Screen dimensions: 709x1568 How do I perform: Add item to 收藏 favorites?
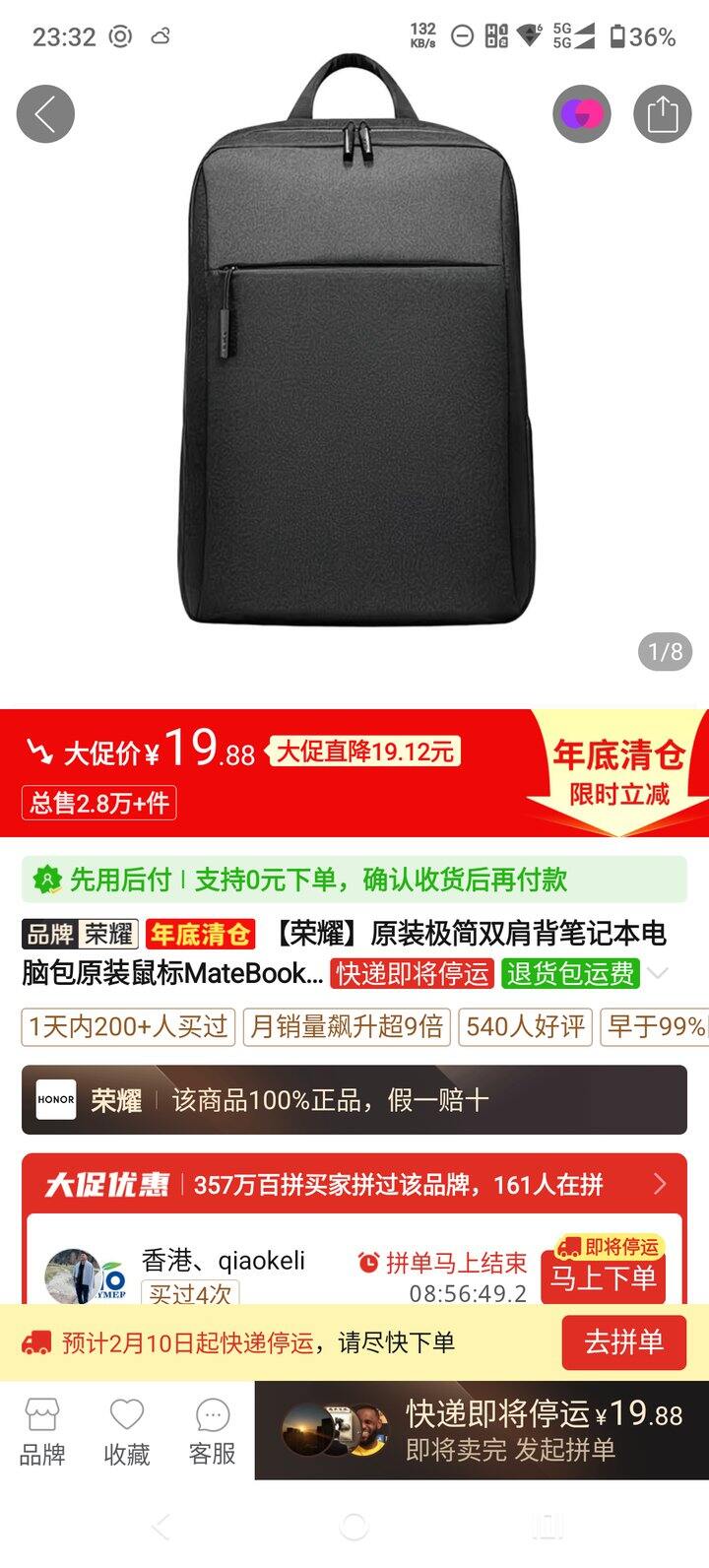point(127,1431)
